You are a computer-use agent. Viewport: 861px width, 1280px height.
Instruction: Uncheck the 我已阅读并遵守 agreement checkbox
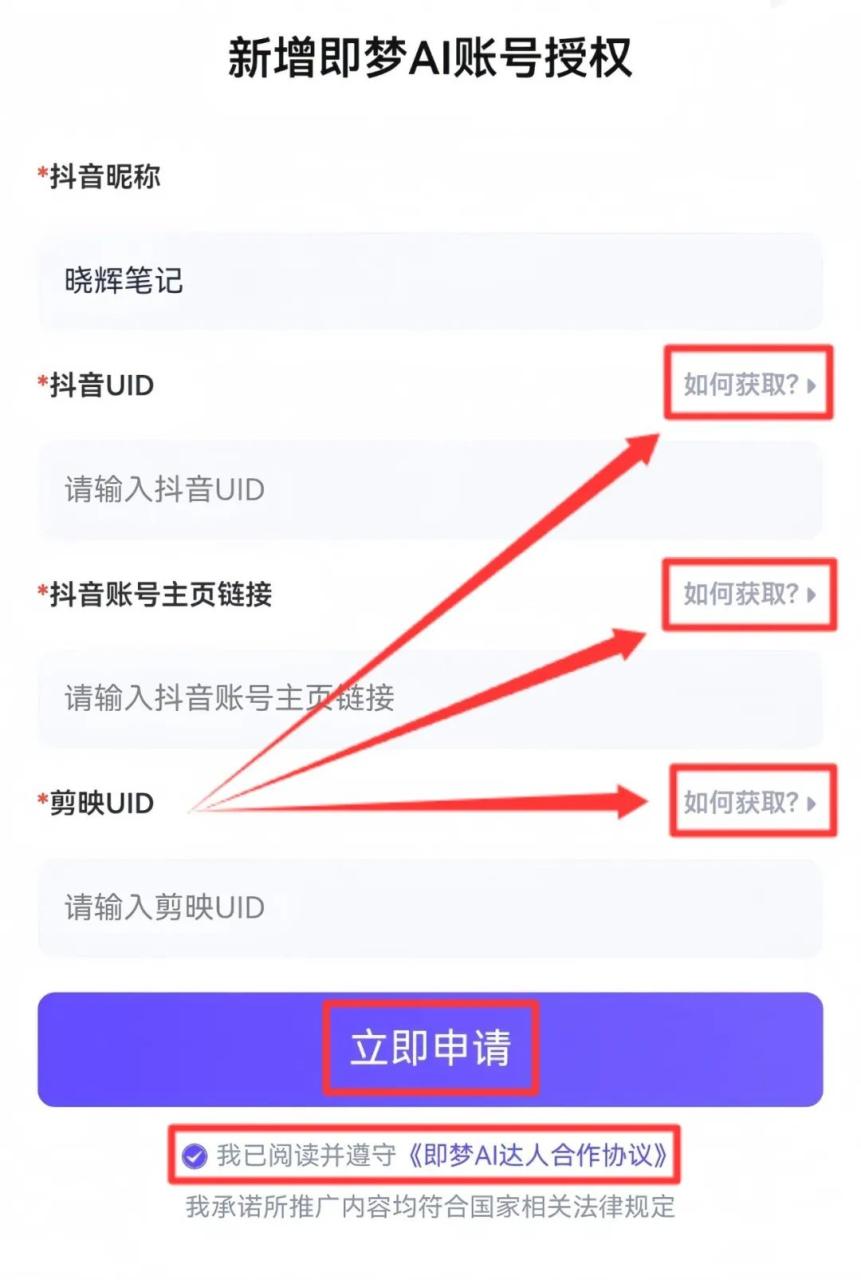(x=195, y=1157)
